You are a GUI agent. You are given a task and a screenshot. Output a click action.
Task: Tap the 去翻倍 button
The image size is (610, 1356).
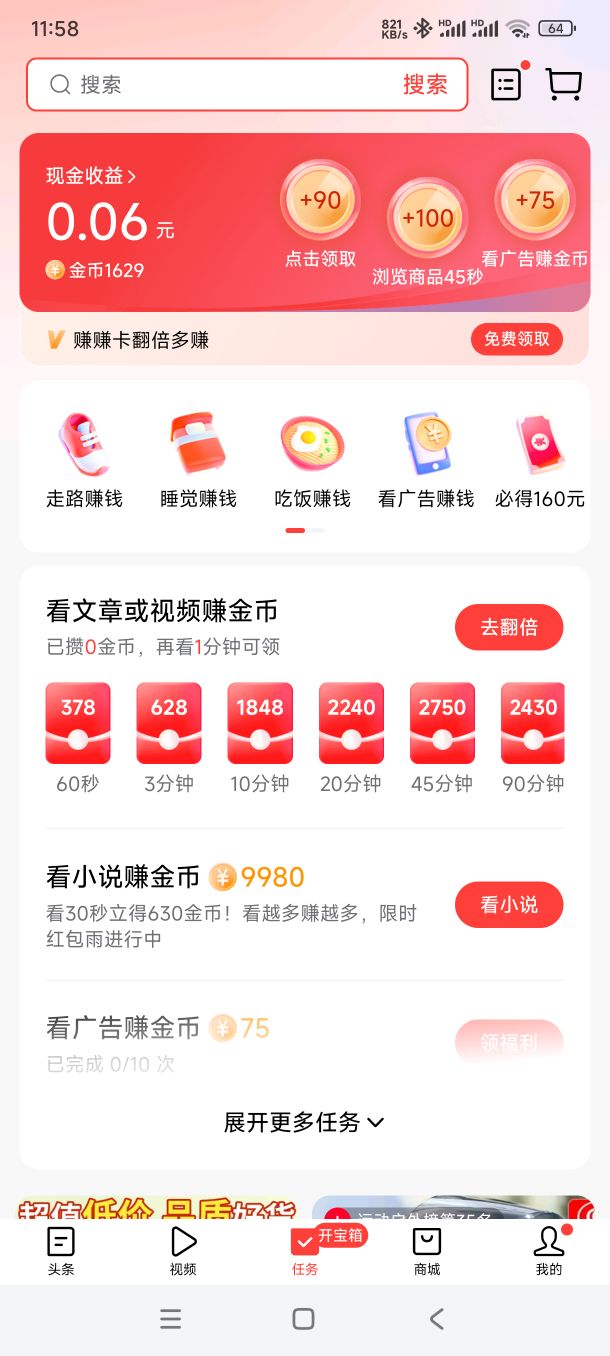(x=509, y=627)
